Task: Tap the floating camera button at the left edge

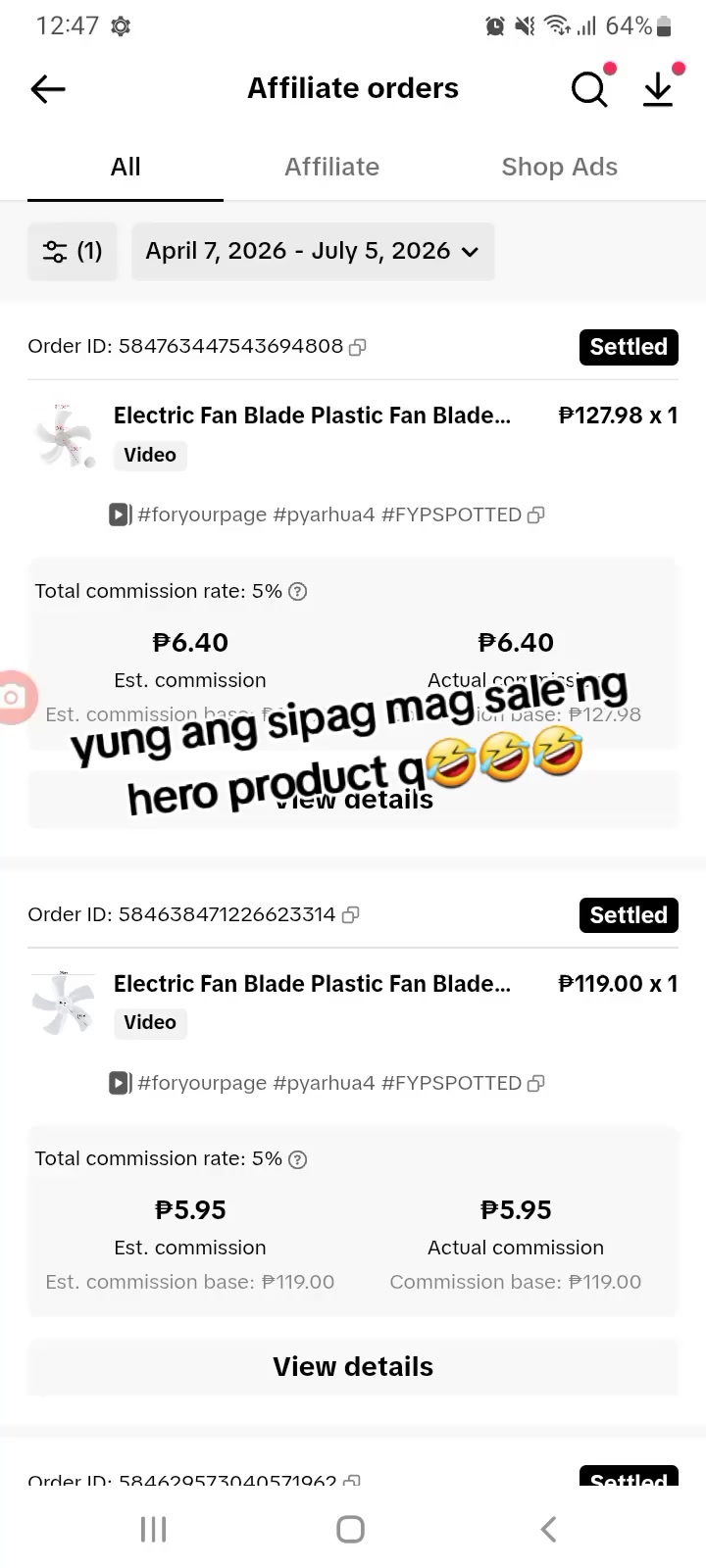Action: [14, 697]
